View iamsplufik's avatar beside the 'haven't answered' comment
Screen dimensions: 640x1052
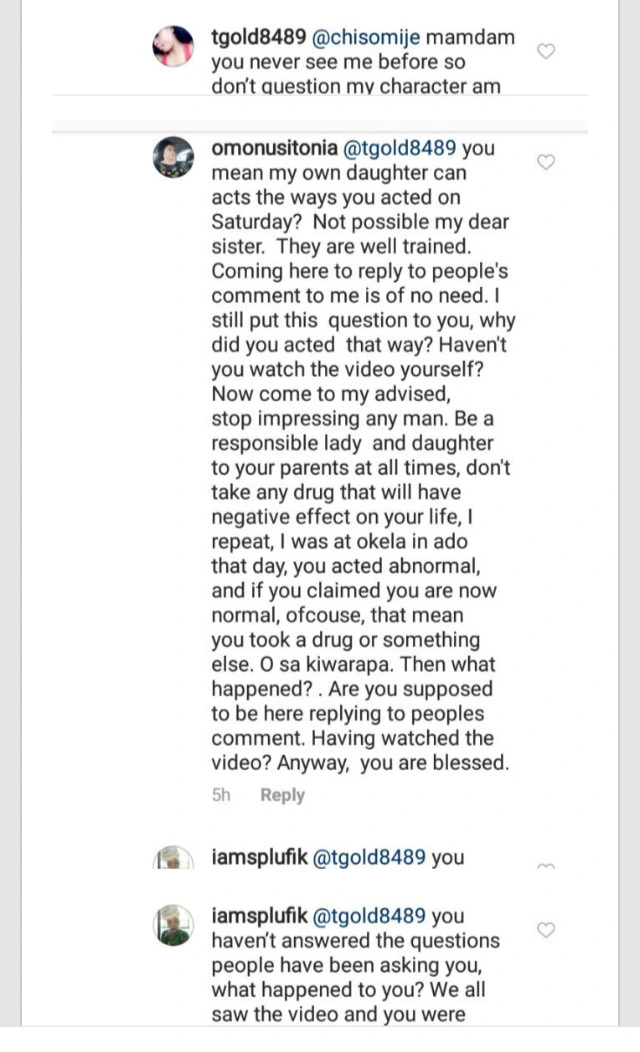pos(173,925)
